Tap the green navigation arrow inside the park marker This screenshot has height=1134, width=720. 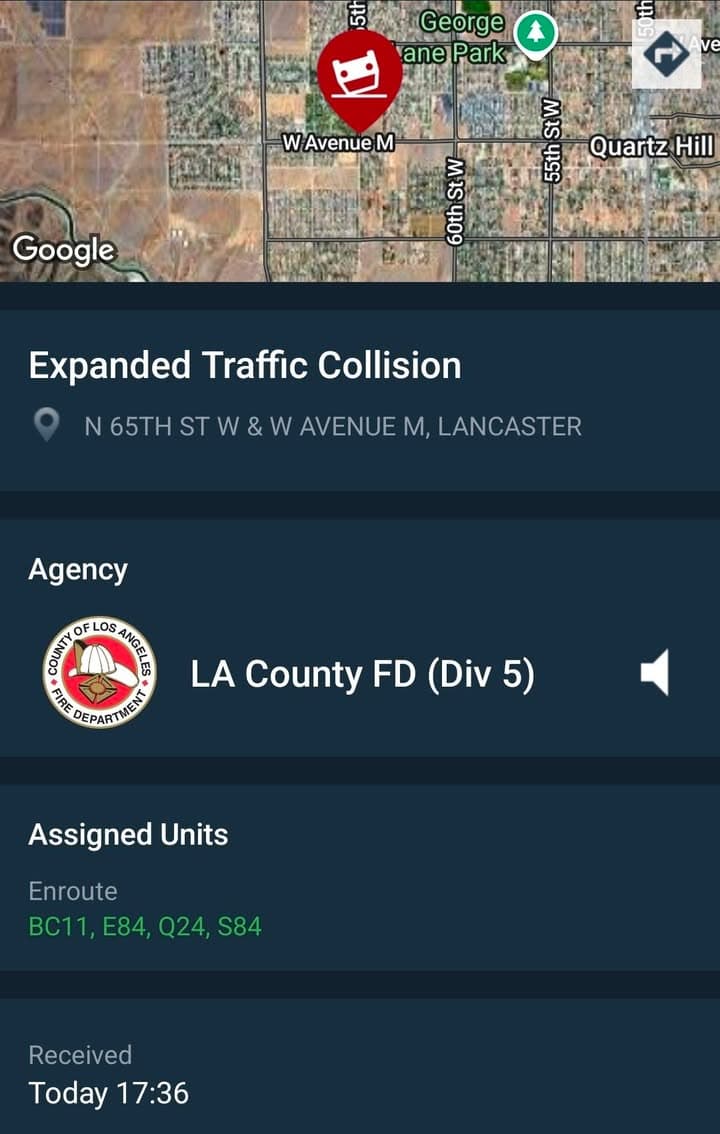(535, 32)
